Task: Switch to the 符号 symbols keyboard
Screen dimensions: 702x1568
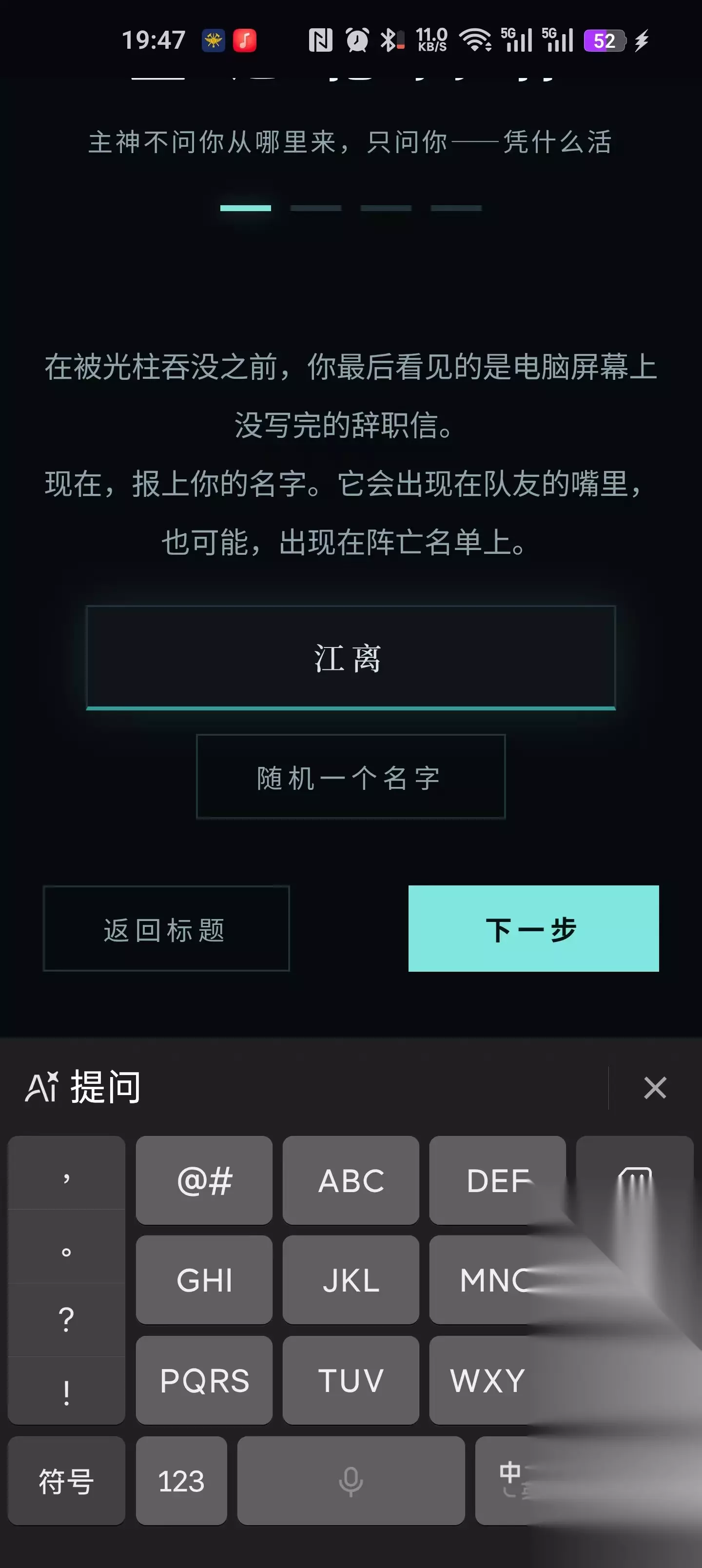Action: [x=66, y=1481]
